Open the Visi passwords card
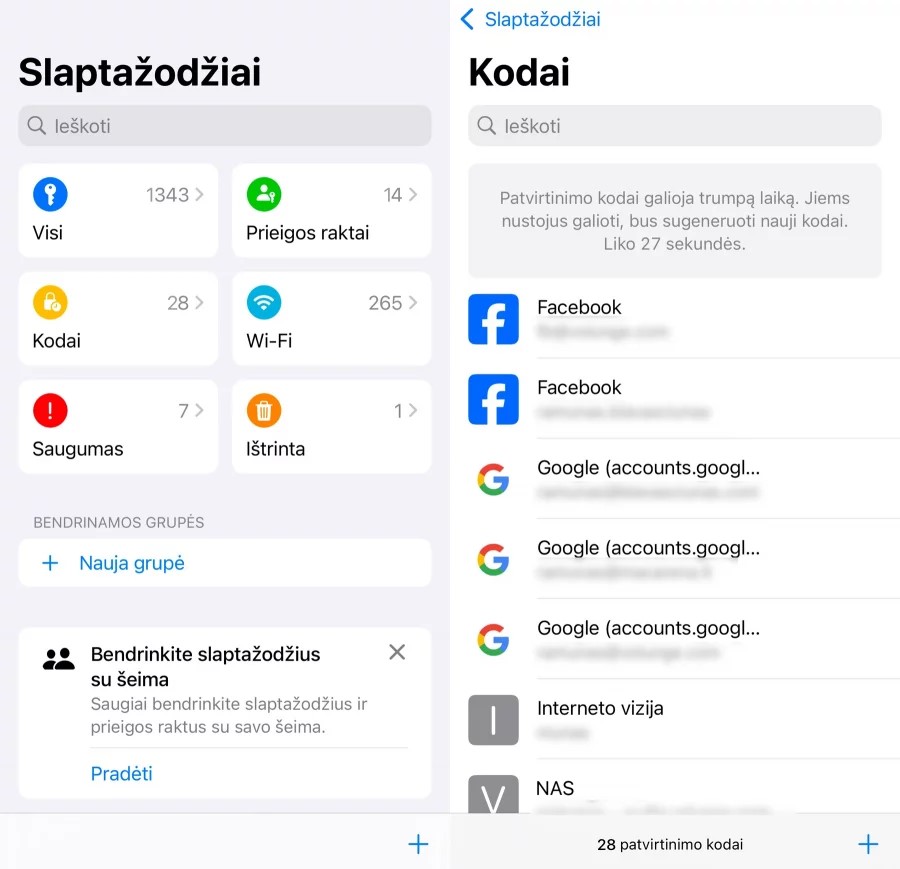This screenshot has height=869, width=900. 118,211
